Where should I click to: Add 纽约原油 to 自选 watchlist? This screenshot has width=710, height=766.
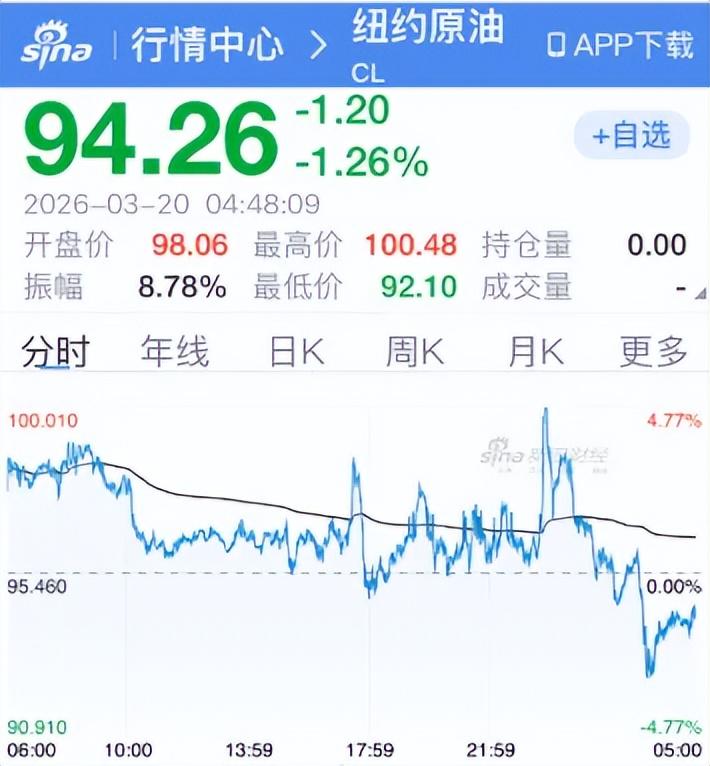point(632,136)
